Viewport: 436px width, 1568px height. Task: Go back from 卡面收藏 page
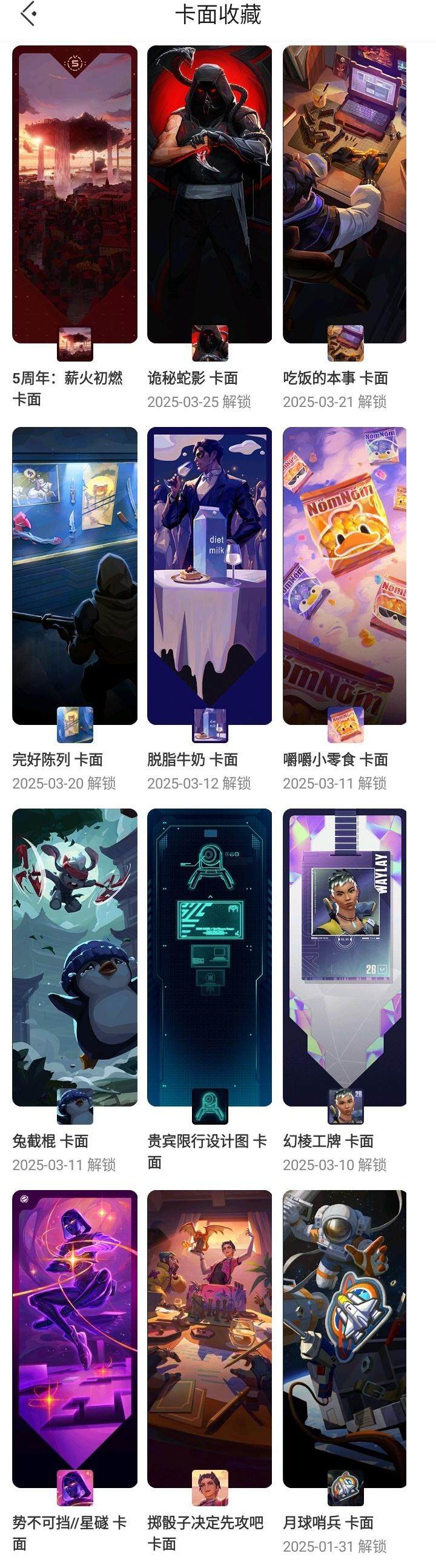(28, 15)
